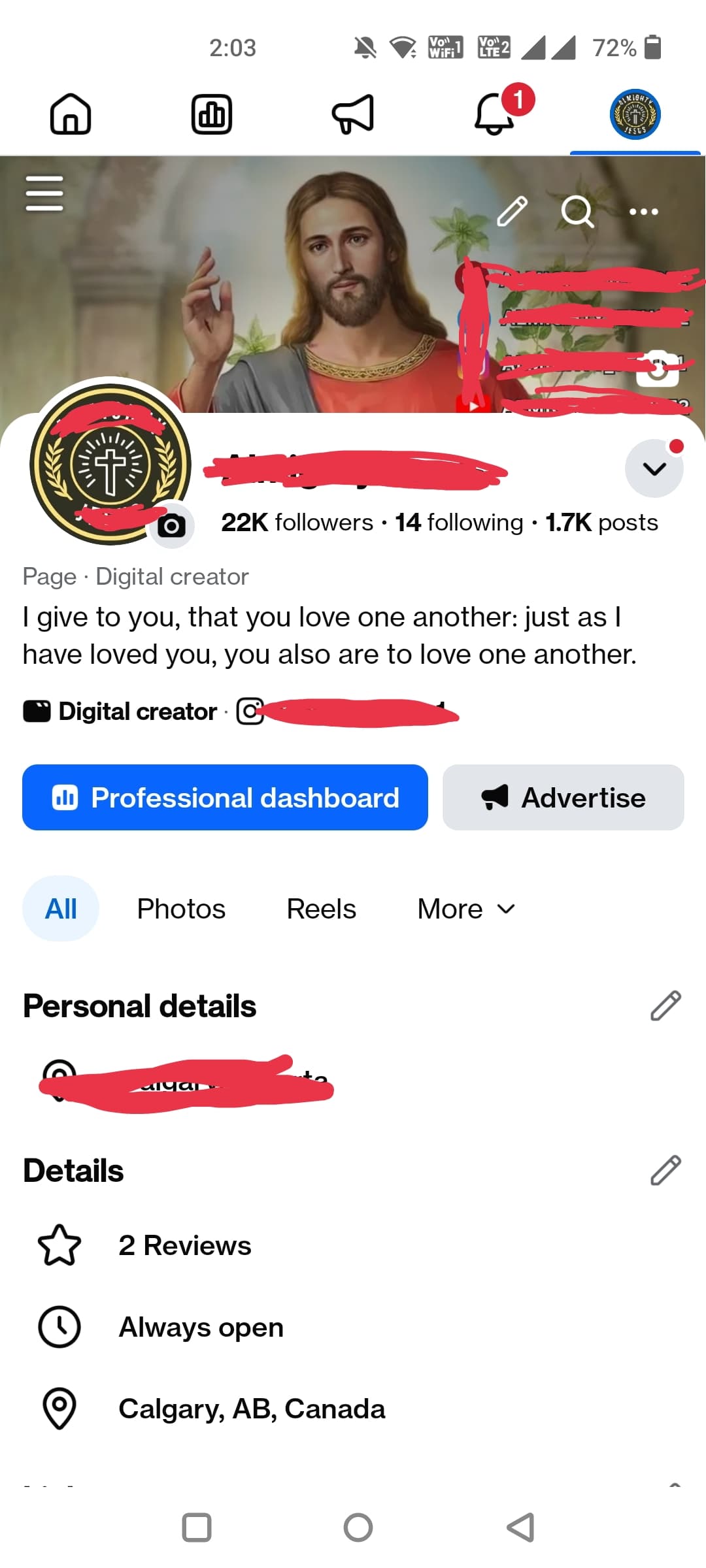
Task: Open the three-dot overflow menu
Action: click(643, 211)
